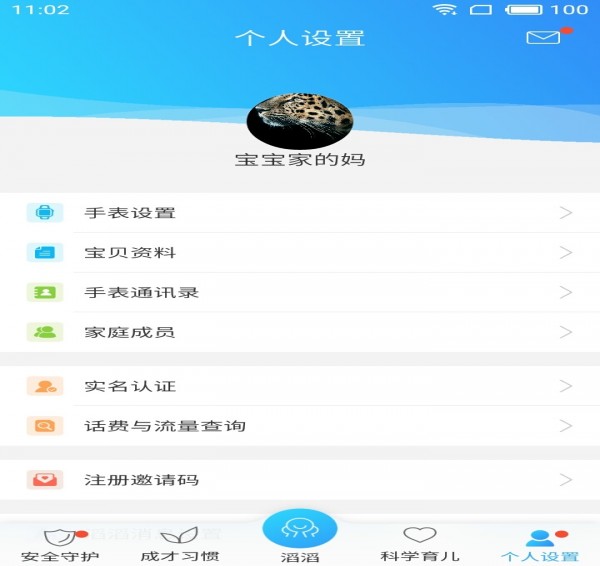The height and width of the screenshot is (566, 600).
Task: Switch to 成才习惯 tab
Action: pyautogui.click(x=180, y=545)
